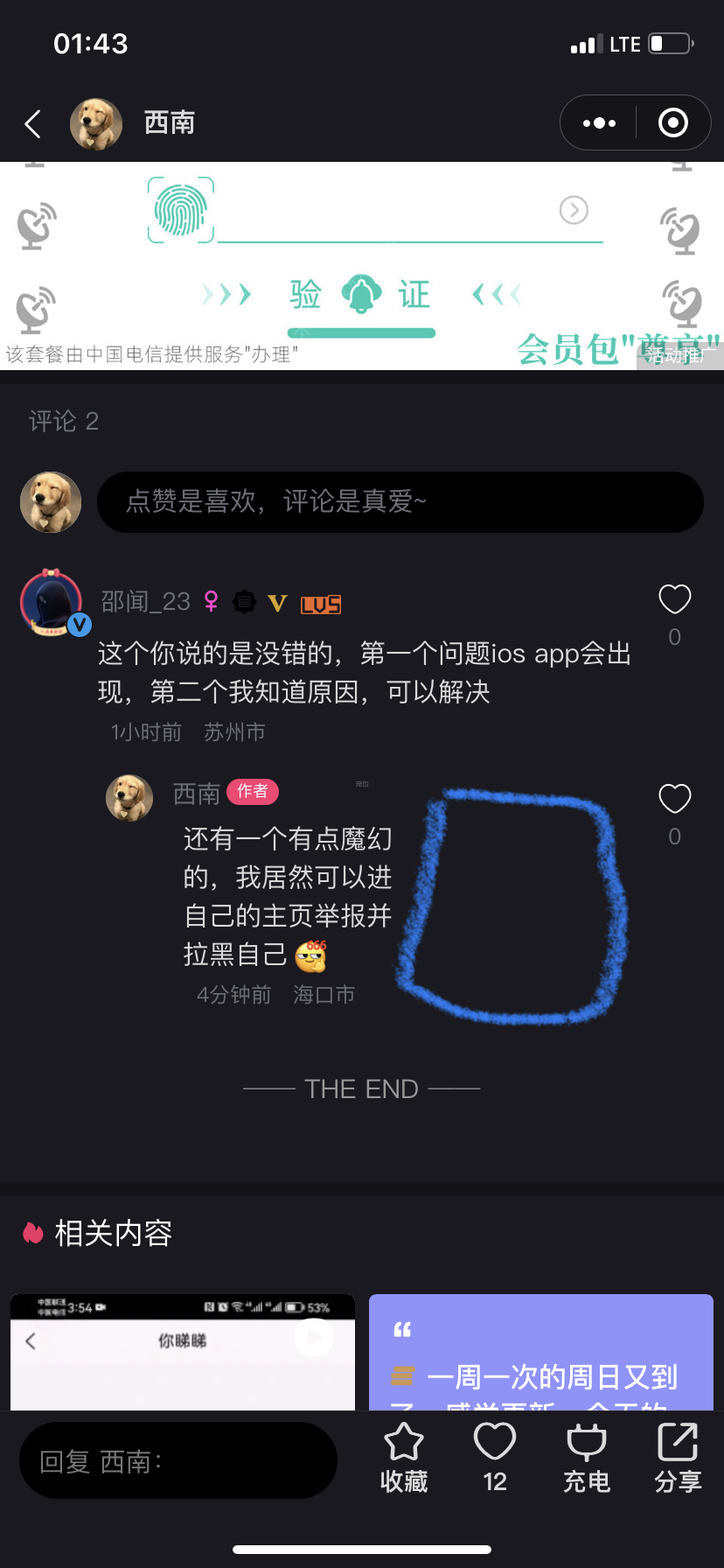
Task: Open 西南's avatar in the reply
Action: coord(129,797)
